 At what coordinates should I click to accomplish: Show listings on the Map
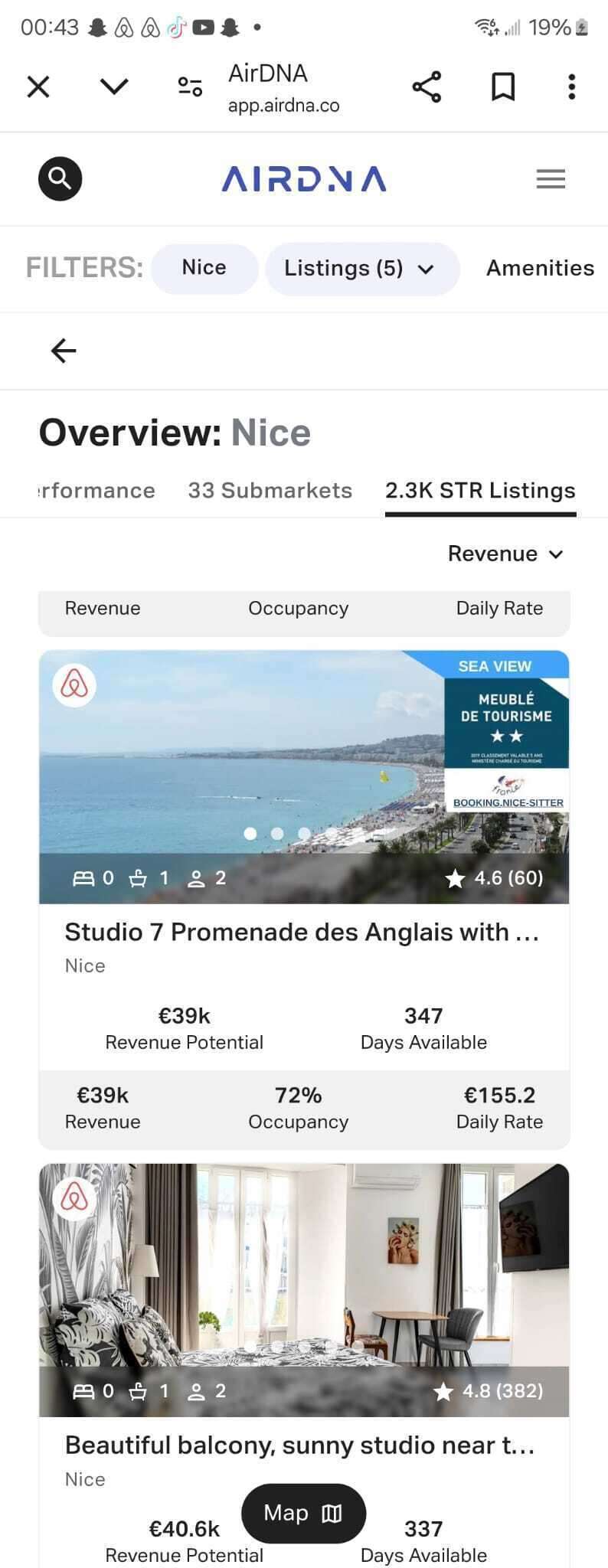303,1513
